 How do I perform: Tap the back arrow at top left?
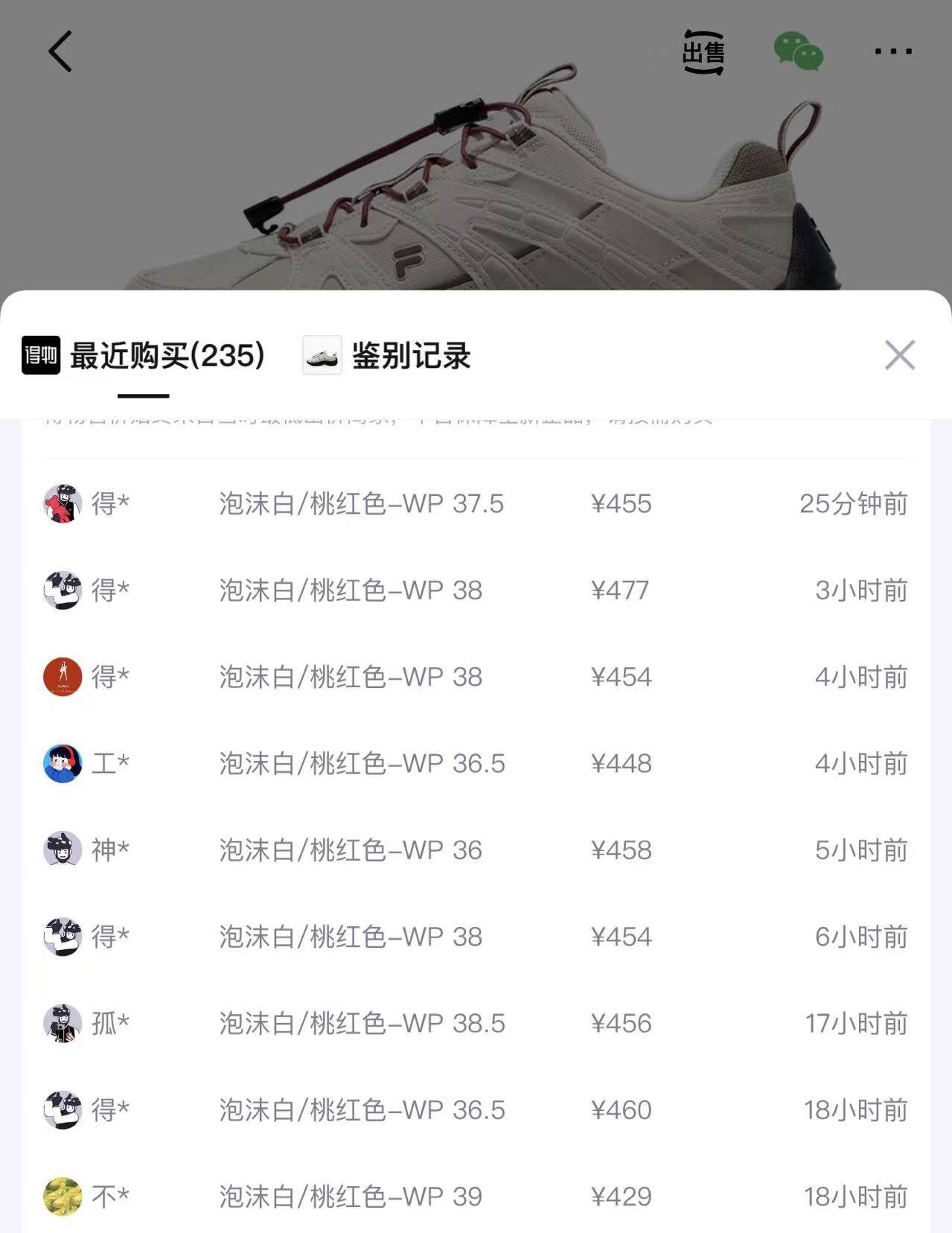60,52
